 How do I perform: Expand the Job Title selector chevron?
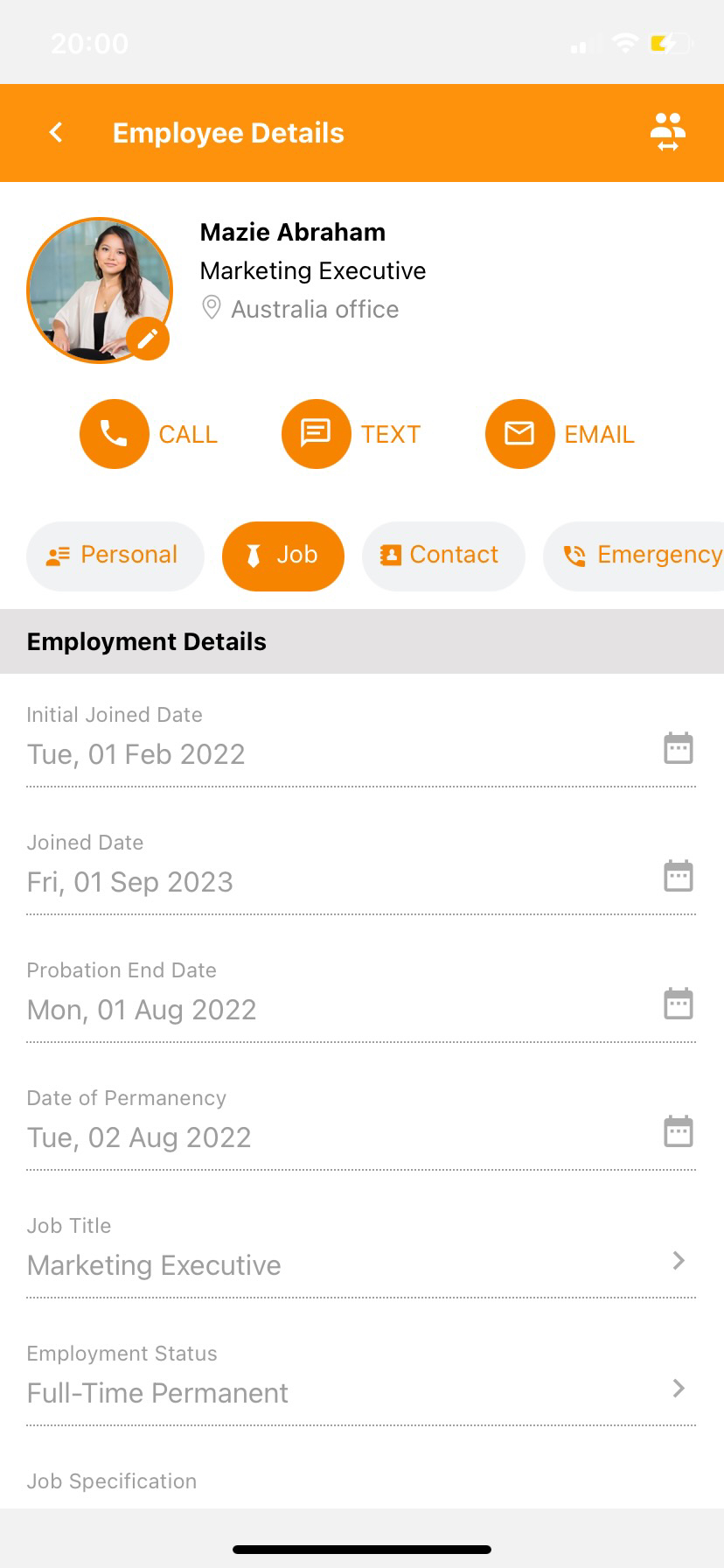(678, 1261)
